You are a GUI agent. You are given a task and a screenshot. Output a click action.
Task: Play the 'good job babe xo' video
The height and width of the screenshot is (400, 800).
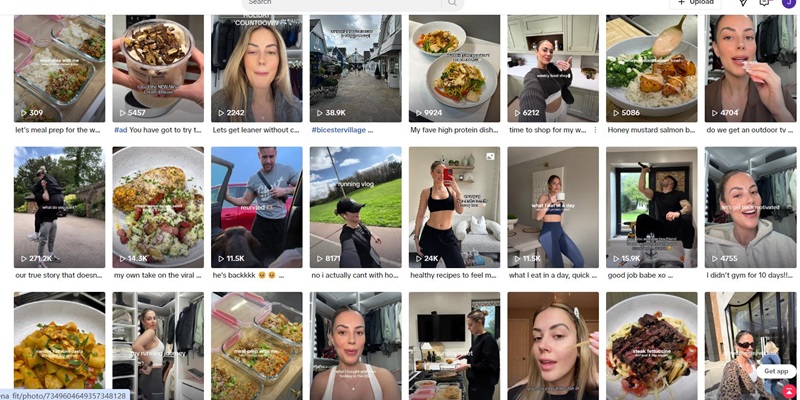[x=651, y=205]
